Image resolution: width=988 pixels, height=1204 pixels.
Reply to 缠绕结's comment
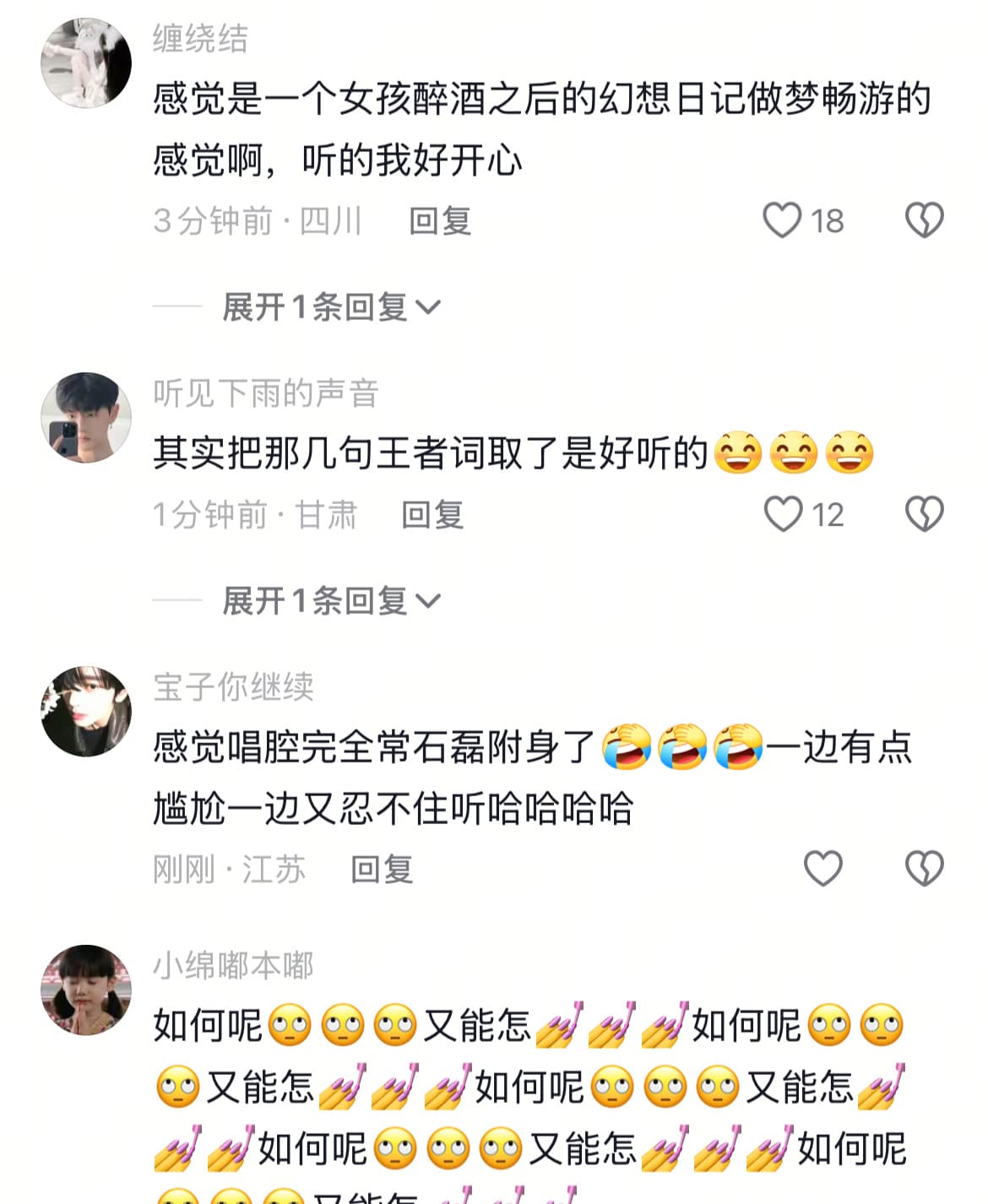point(439,221)
